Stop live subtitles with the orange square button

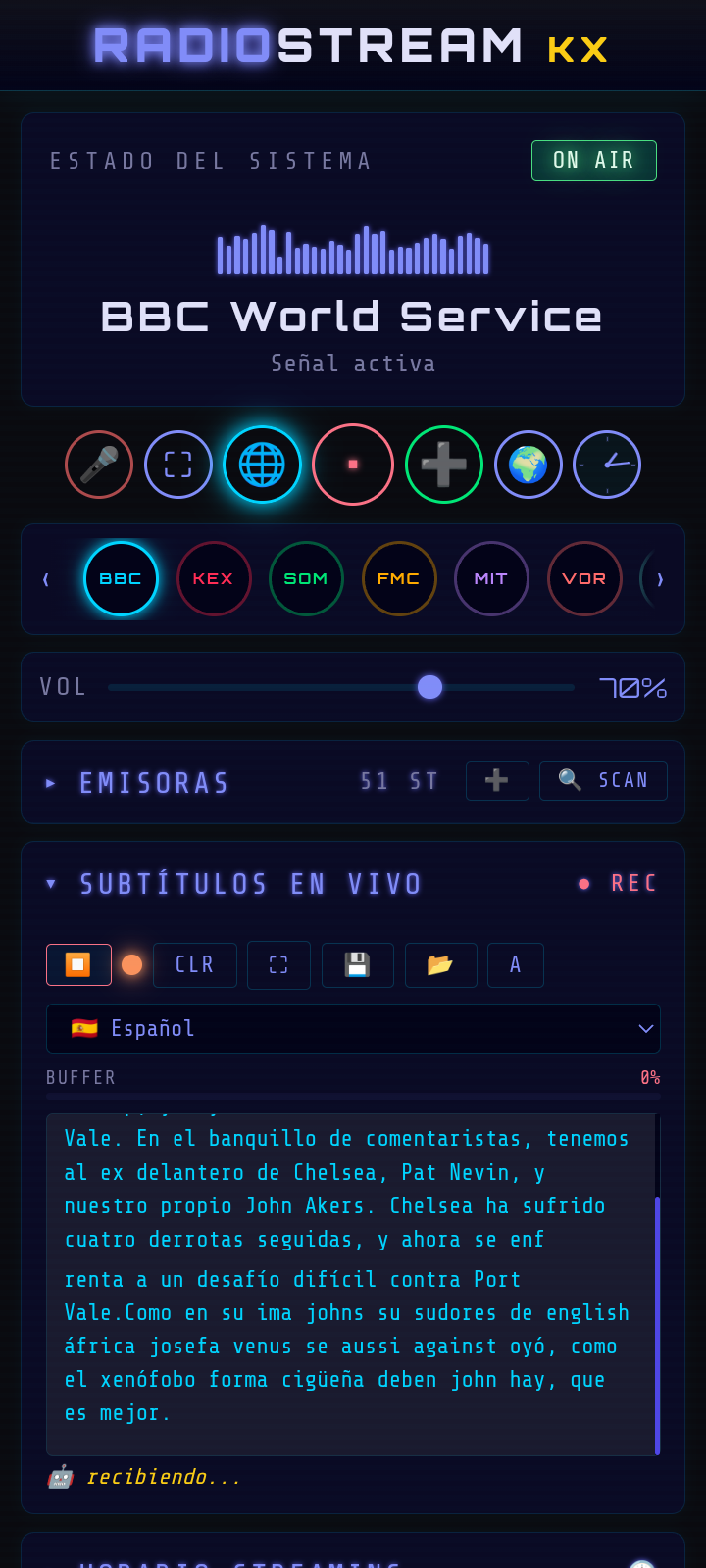click(78, 965)
